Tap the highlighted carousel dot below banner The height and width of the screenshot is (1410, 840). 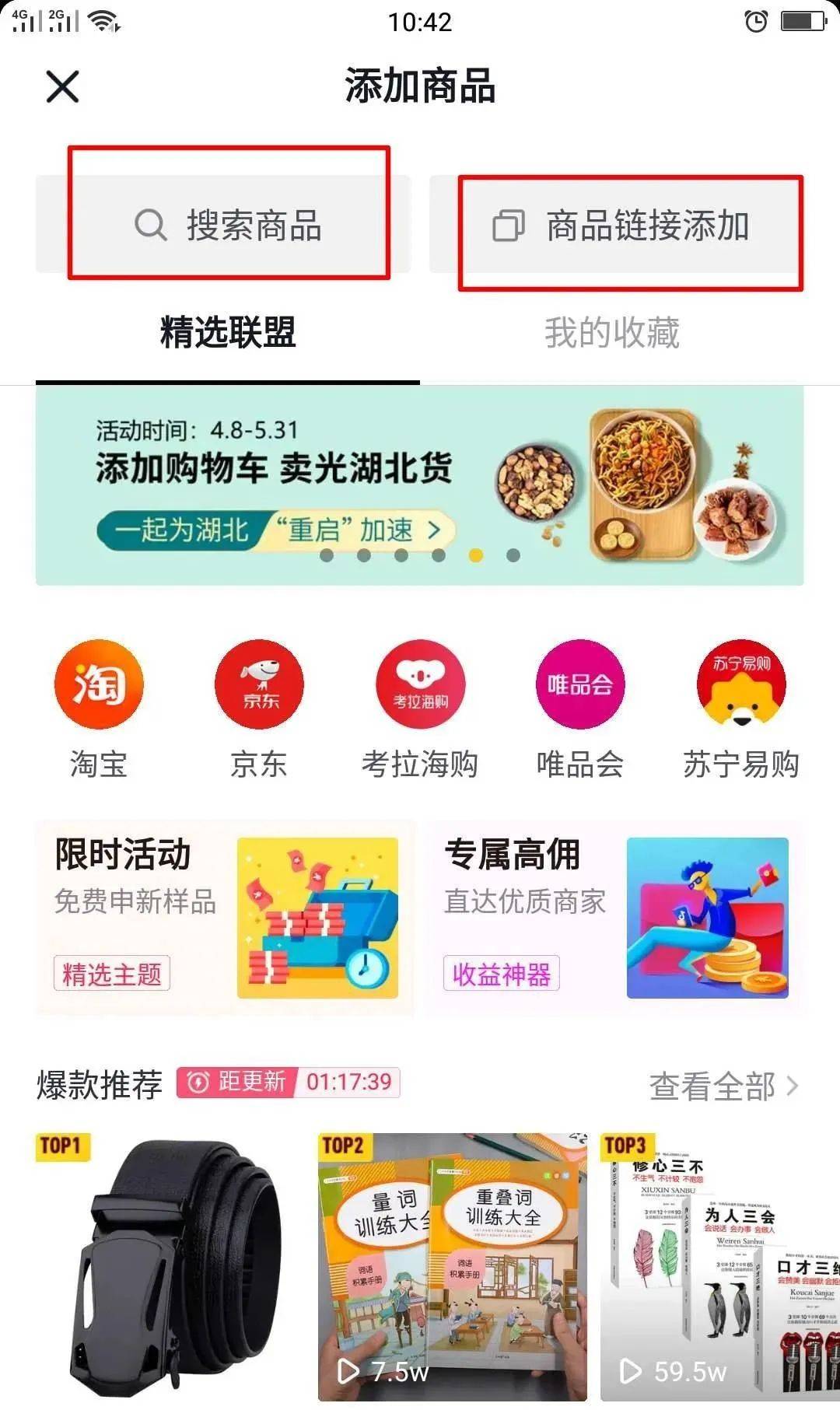pos(474,556)
